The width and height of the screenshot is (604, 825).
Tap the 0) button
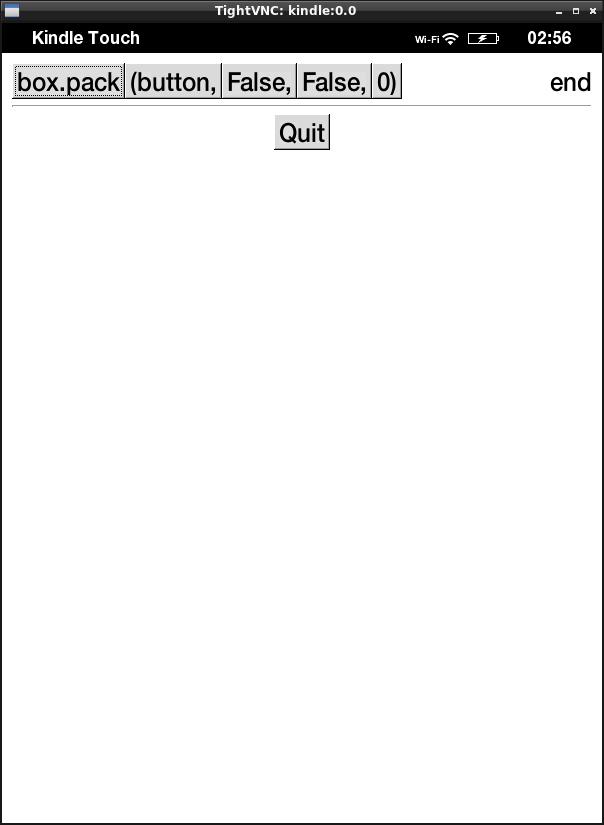(386, 82)
